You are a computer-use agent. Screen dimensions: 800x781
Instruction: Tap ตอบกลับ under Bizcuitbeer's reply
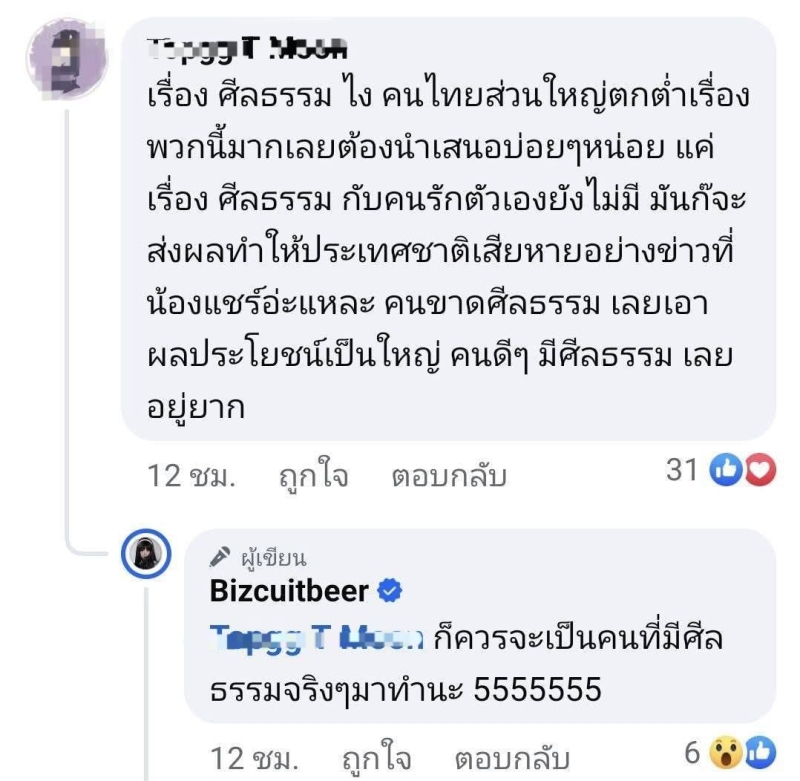(x=512, y=754)
